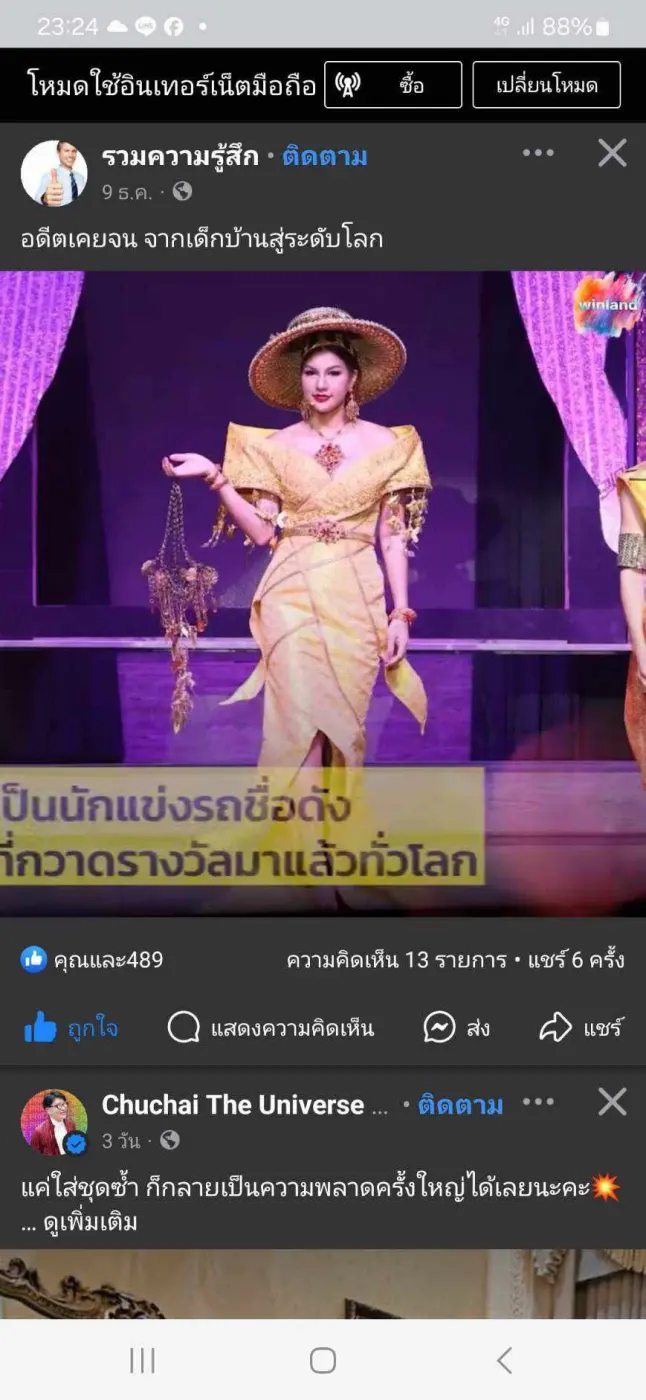The height and width of the screenshot is (1400, 646).
Task: Tap แสดงความคิดเห็น to comment
Action: (x=271, y=1027)
